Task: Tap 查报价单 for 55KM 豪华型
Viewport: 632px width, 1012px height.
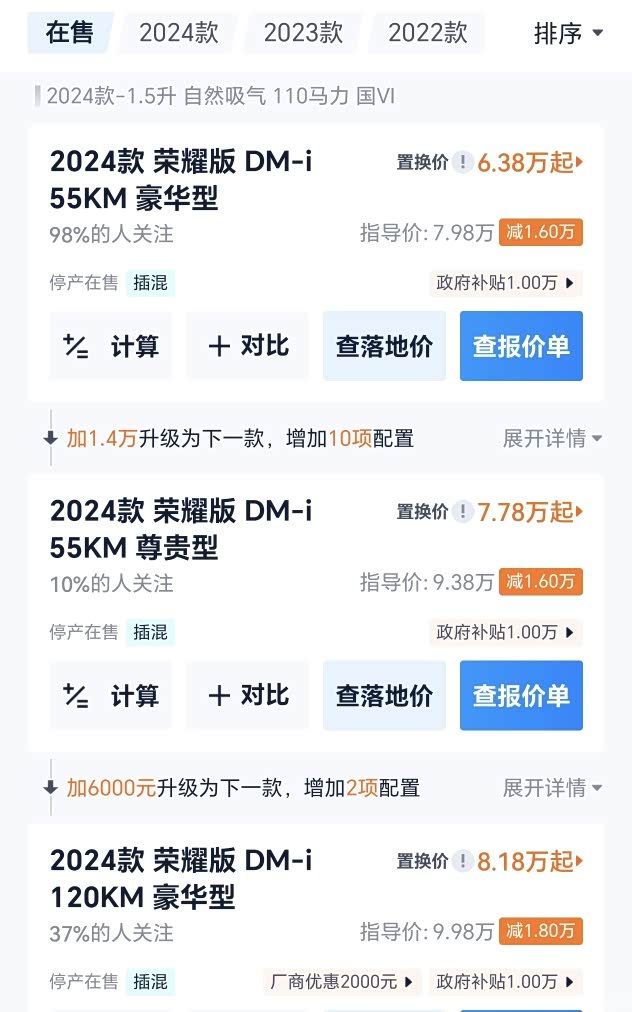Action: click(x=521, y=346)
